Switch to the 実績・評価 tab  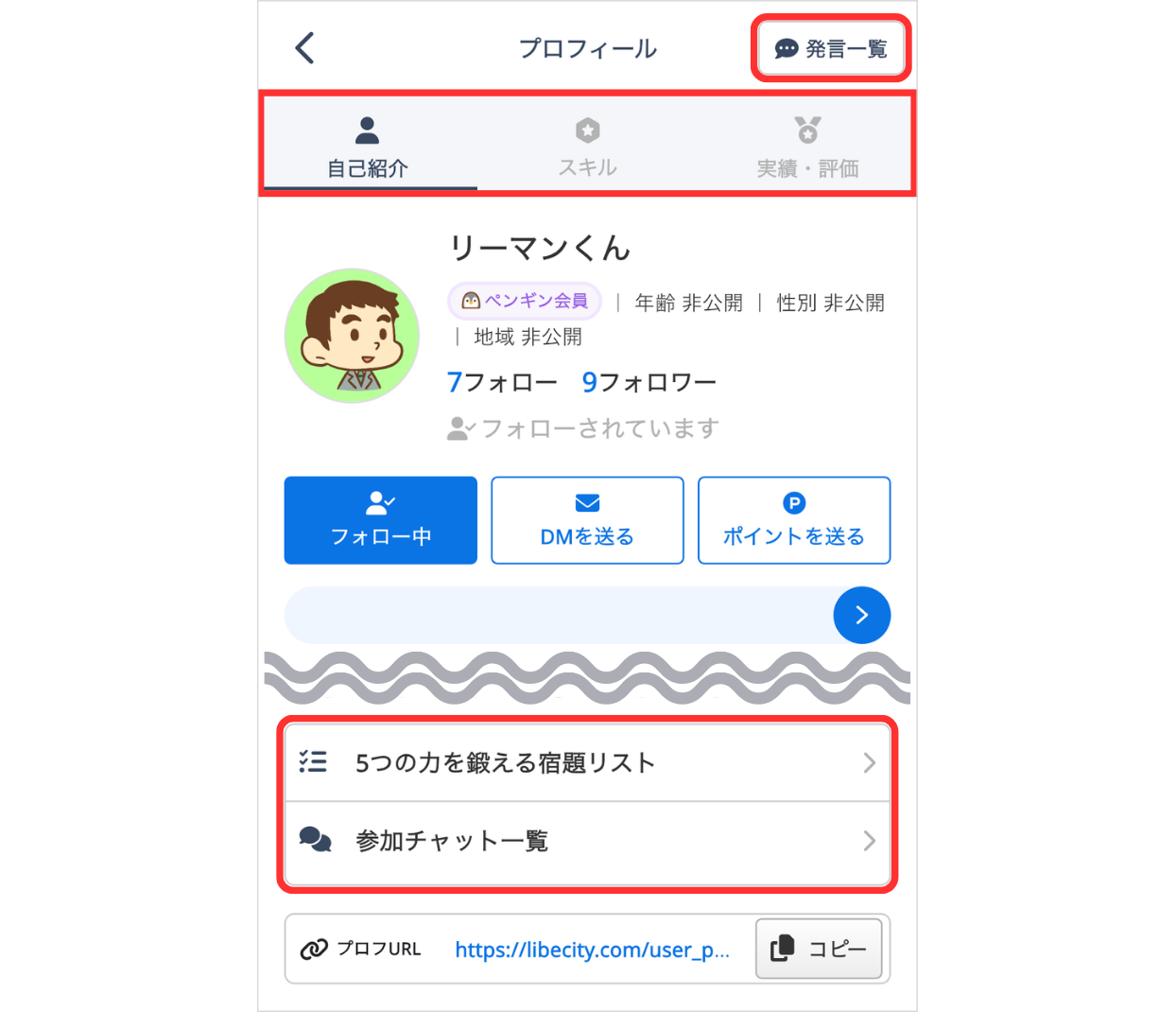[x=807, y=147]
